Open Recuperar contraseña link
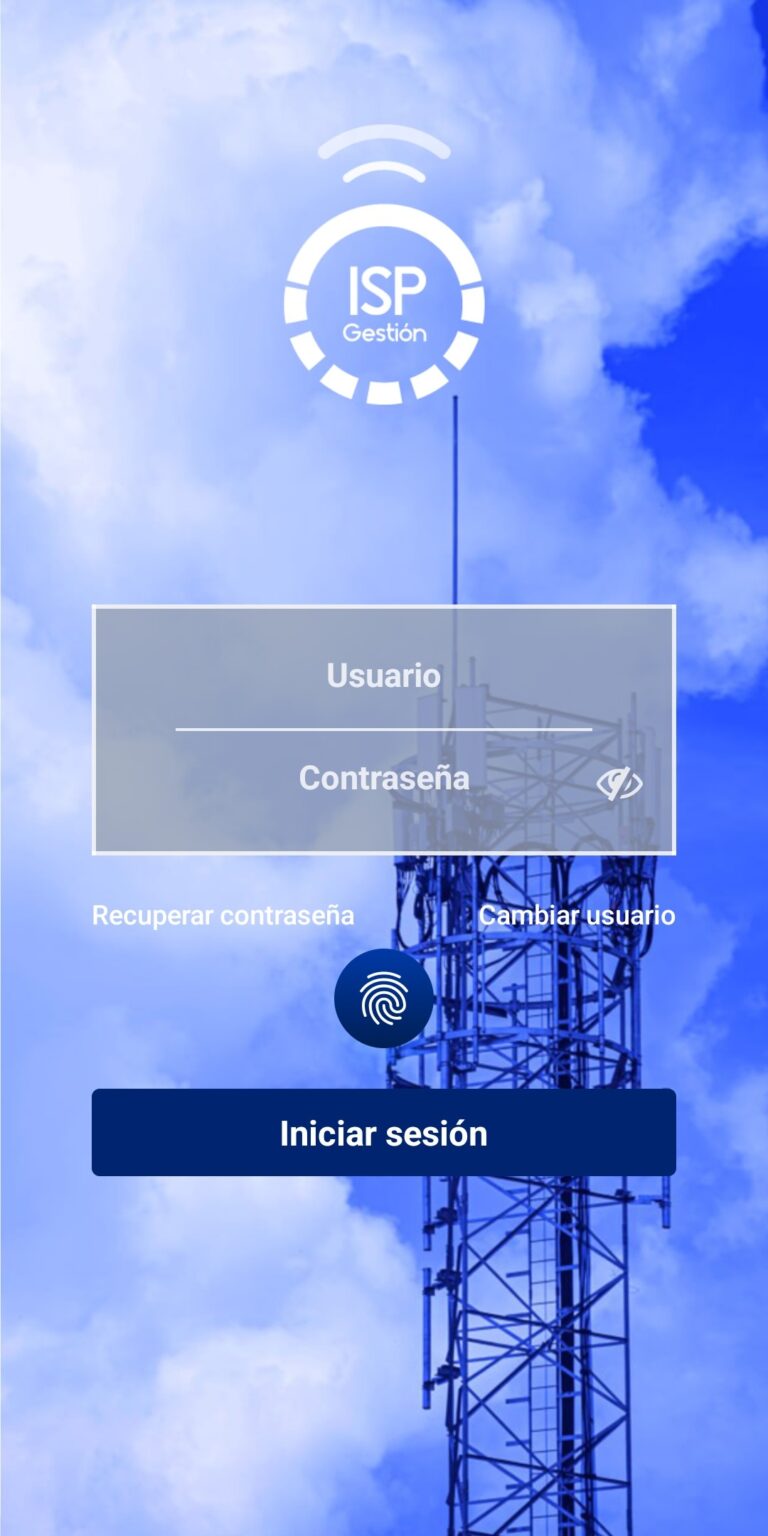 click(223, 915)
